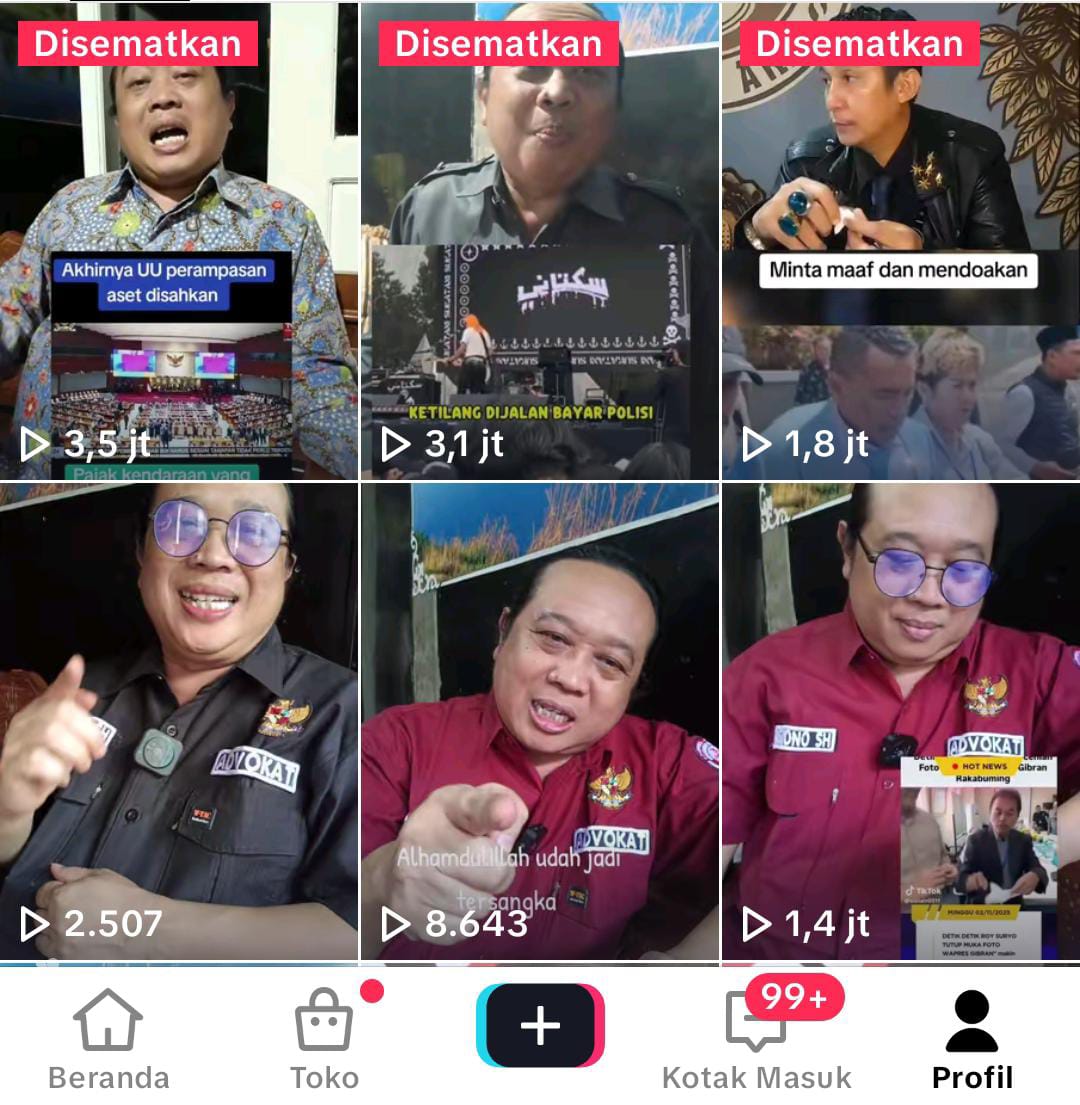Open Kotak Masuk inbox
1080x1105 pixels.
pos(757,1038)
